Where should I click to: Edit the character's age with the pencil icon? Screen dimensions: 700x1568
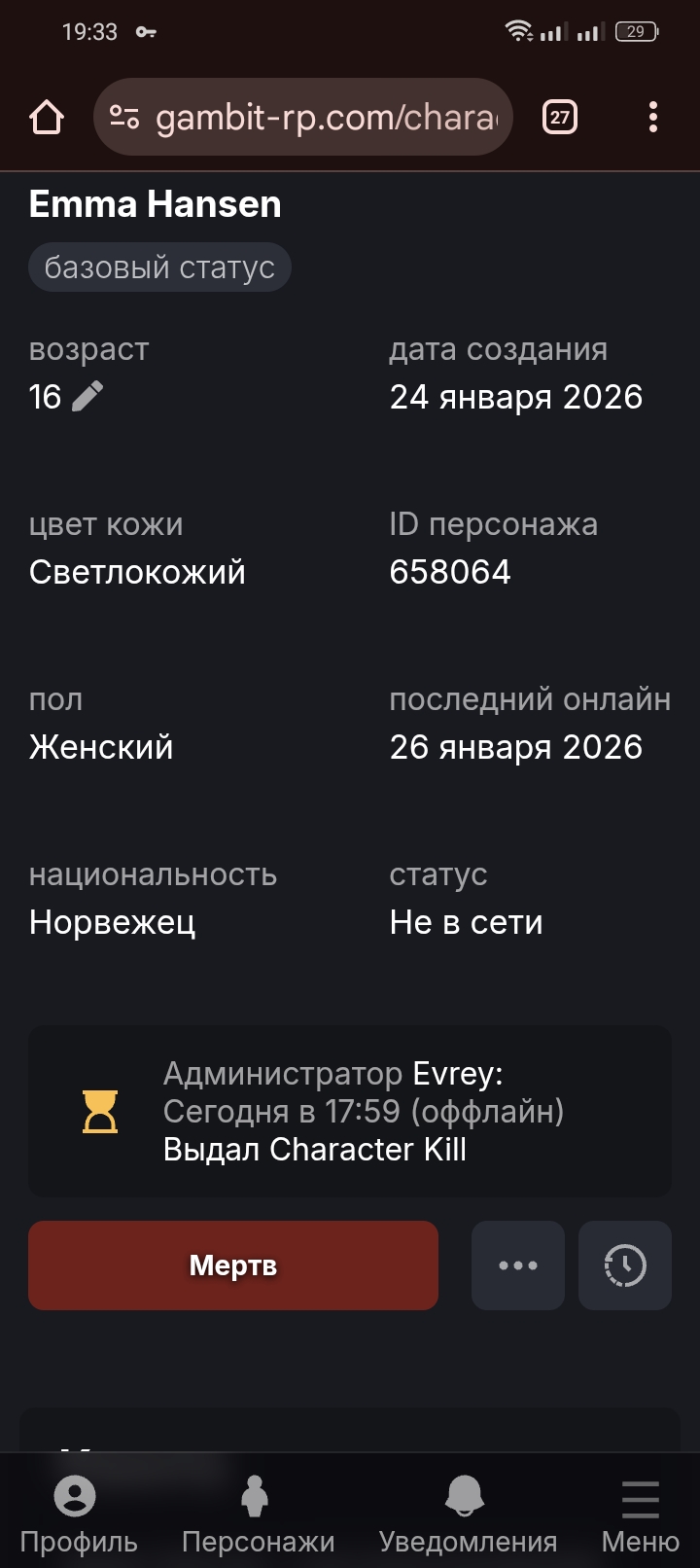coord(87,397)
